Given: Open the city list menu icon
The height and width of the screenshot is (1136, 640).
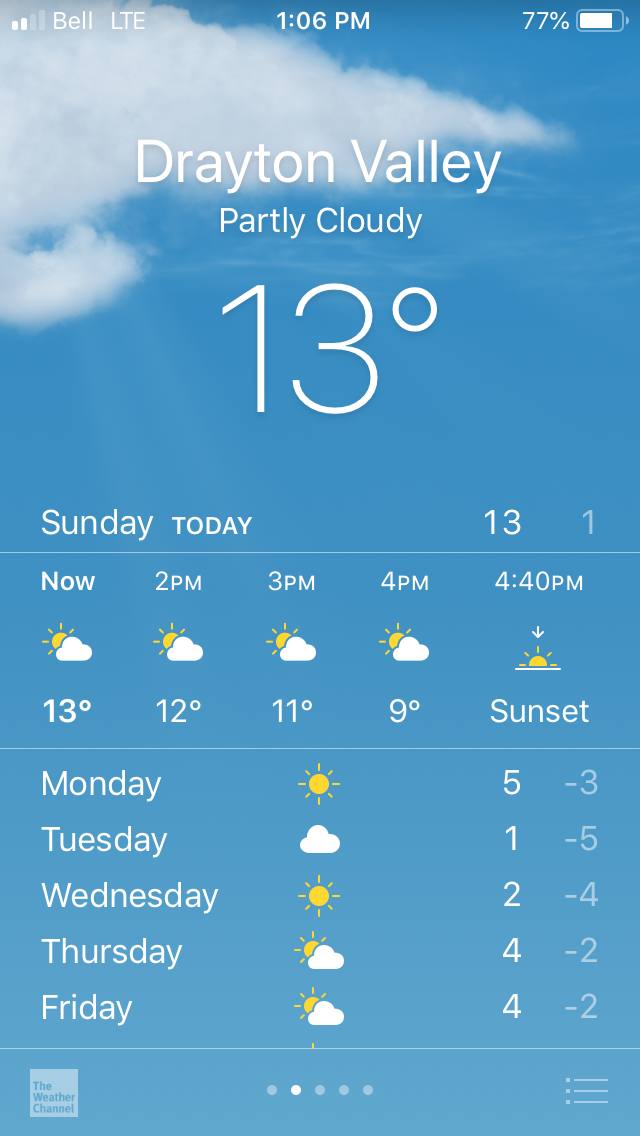Looking at the screenshot, I should click(586, 1090).
